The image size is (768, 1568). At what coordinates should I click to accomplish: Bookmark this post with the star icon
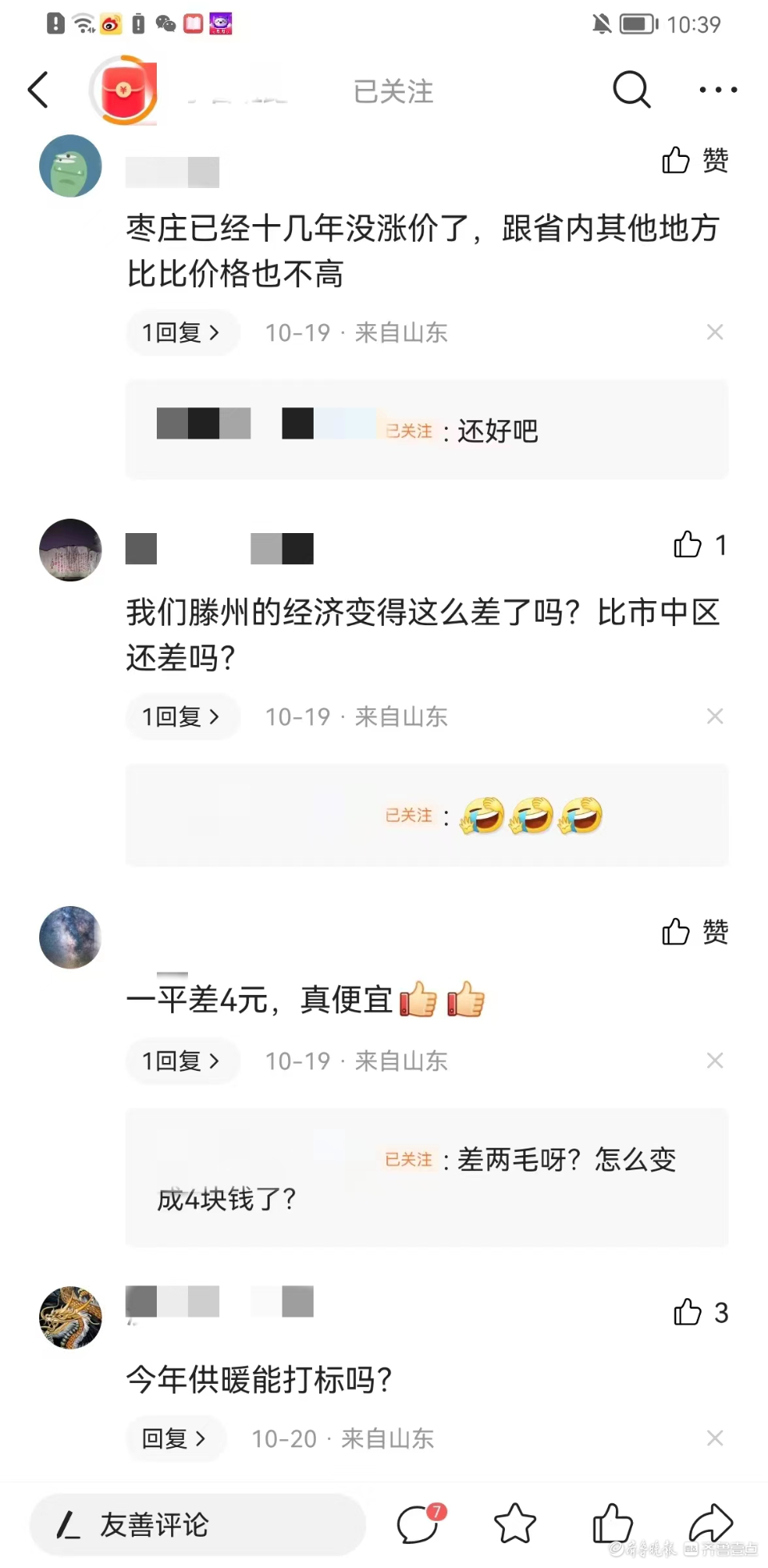tap(514, 1523)
